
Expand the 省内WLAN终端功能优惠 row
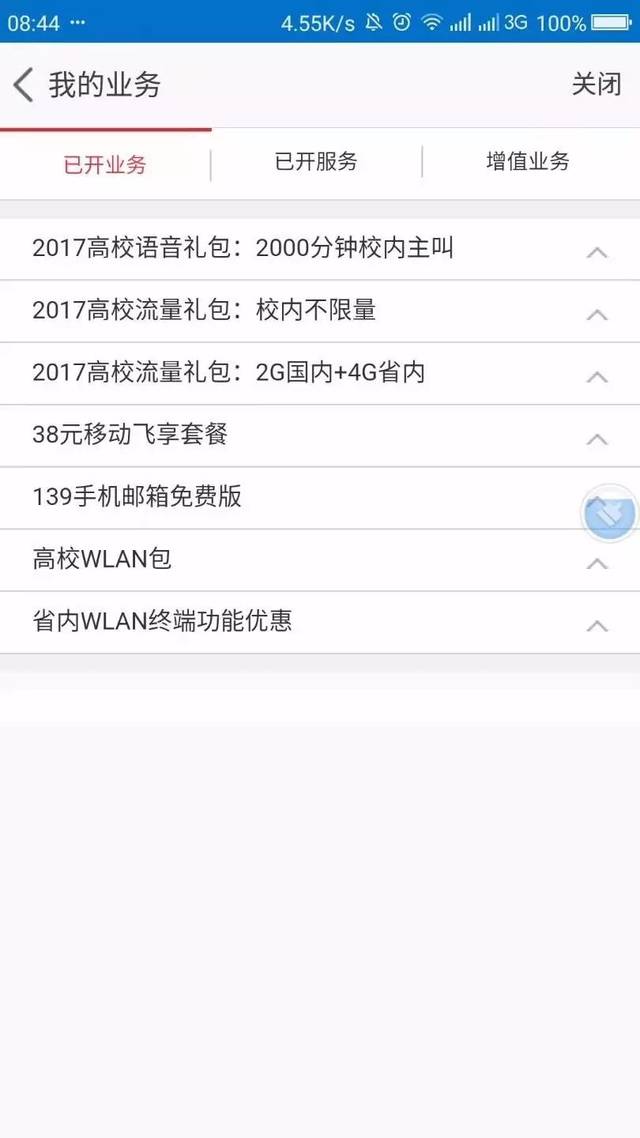tap(320, 623)
